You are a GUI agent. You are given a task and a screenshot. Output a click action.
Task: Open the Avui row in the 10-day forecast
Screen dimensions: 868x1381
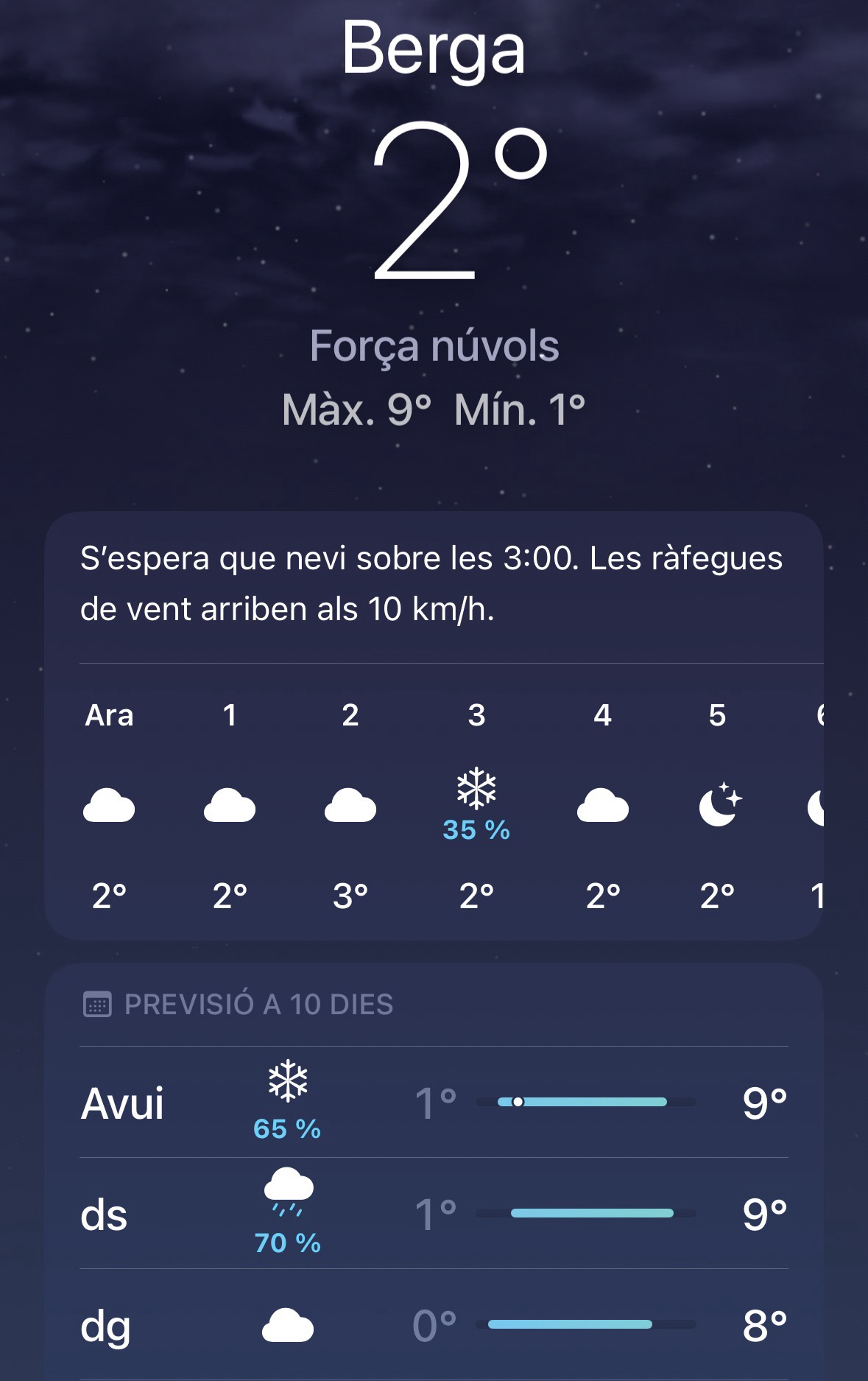433,1103
